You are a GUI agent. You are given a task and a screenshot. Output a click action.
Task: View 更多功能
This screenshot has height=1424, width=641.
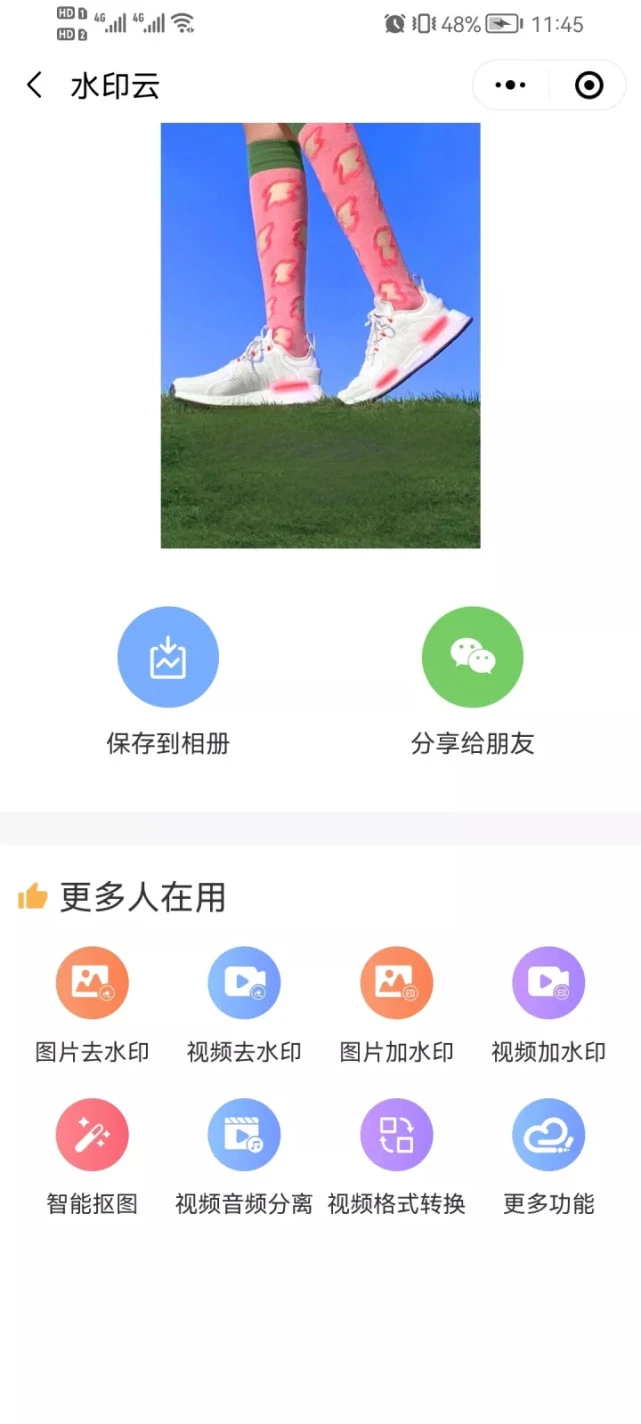[548, 1135]
